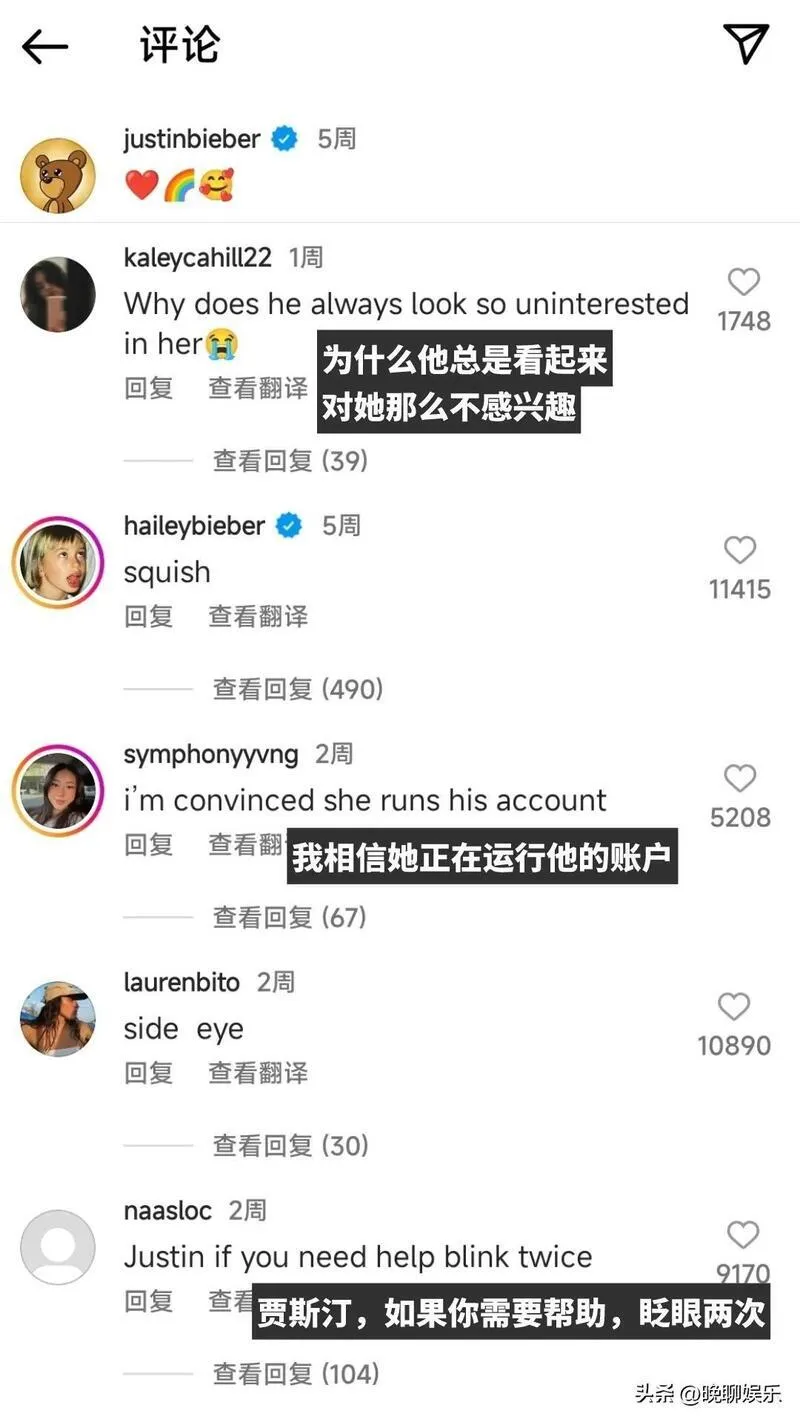The image size is (800, 1422).
Task: Like symphonyyvng's comment
Action: click(x=740, y=778)
